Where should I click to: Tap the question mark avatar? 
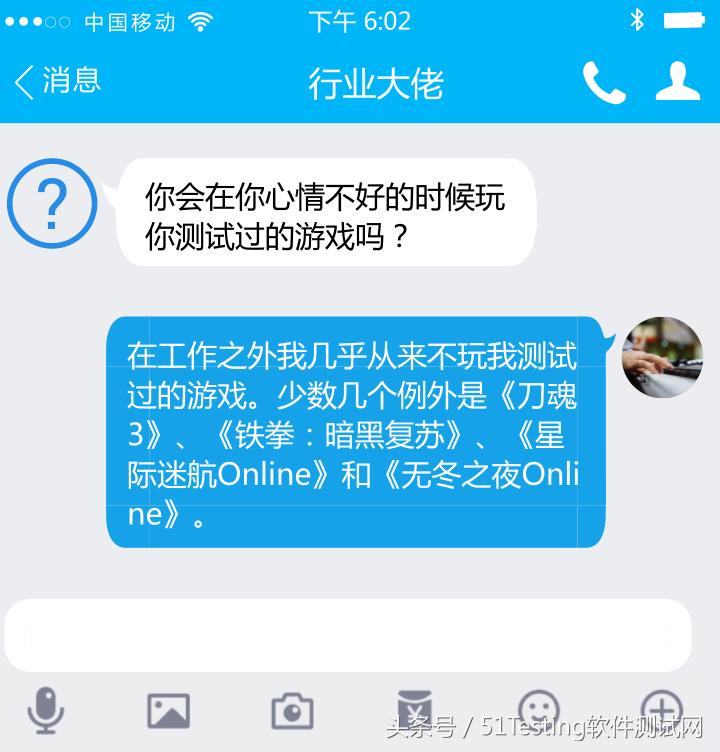pyautogui.click(x=54, y=205)
